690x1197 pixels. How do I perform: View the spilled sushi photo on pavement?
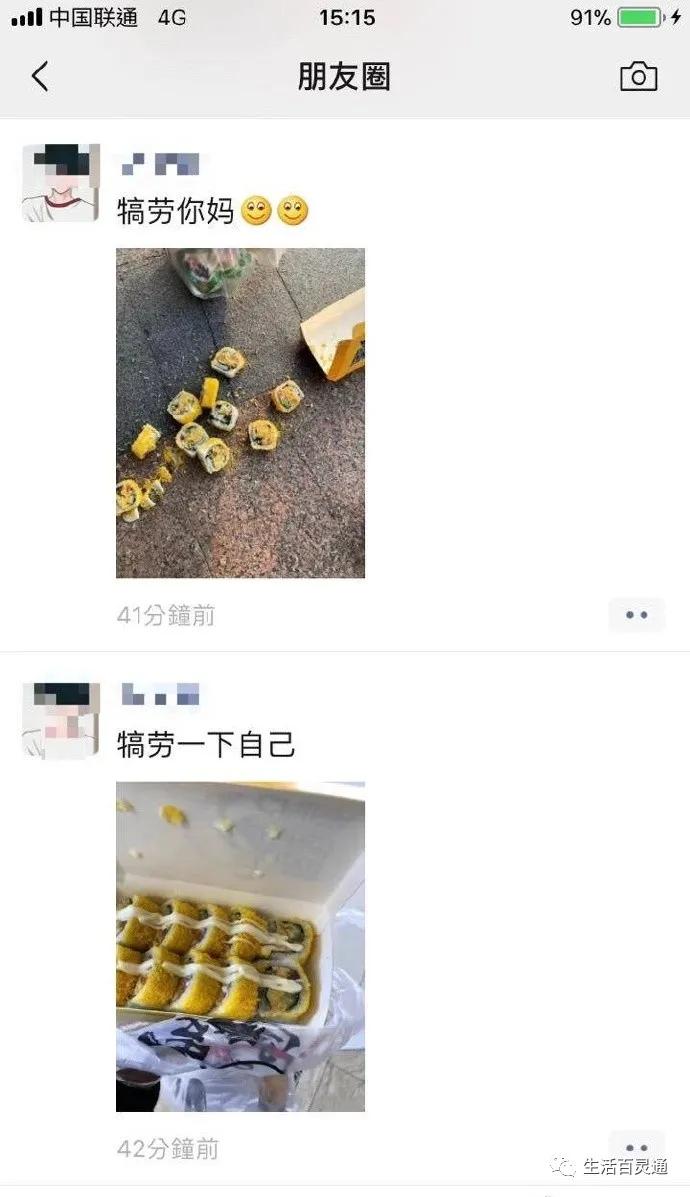[240, 412]
